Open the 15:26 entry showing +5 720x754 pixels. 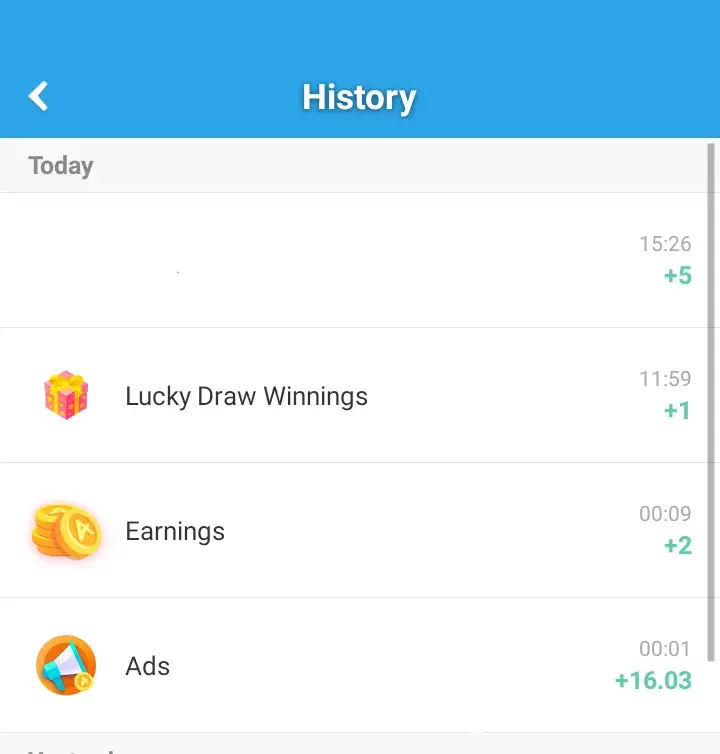click(360, 260)
